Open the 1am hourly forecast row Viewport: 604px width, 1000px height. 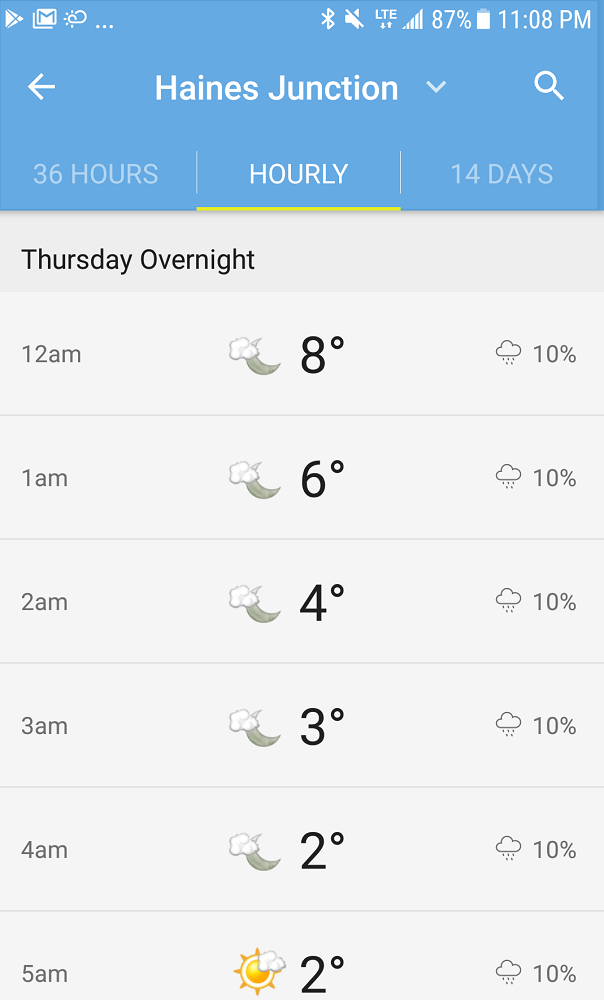[x=302, y=478]
